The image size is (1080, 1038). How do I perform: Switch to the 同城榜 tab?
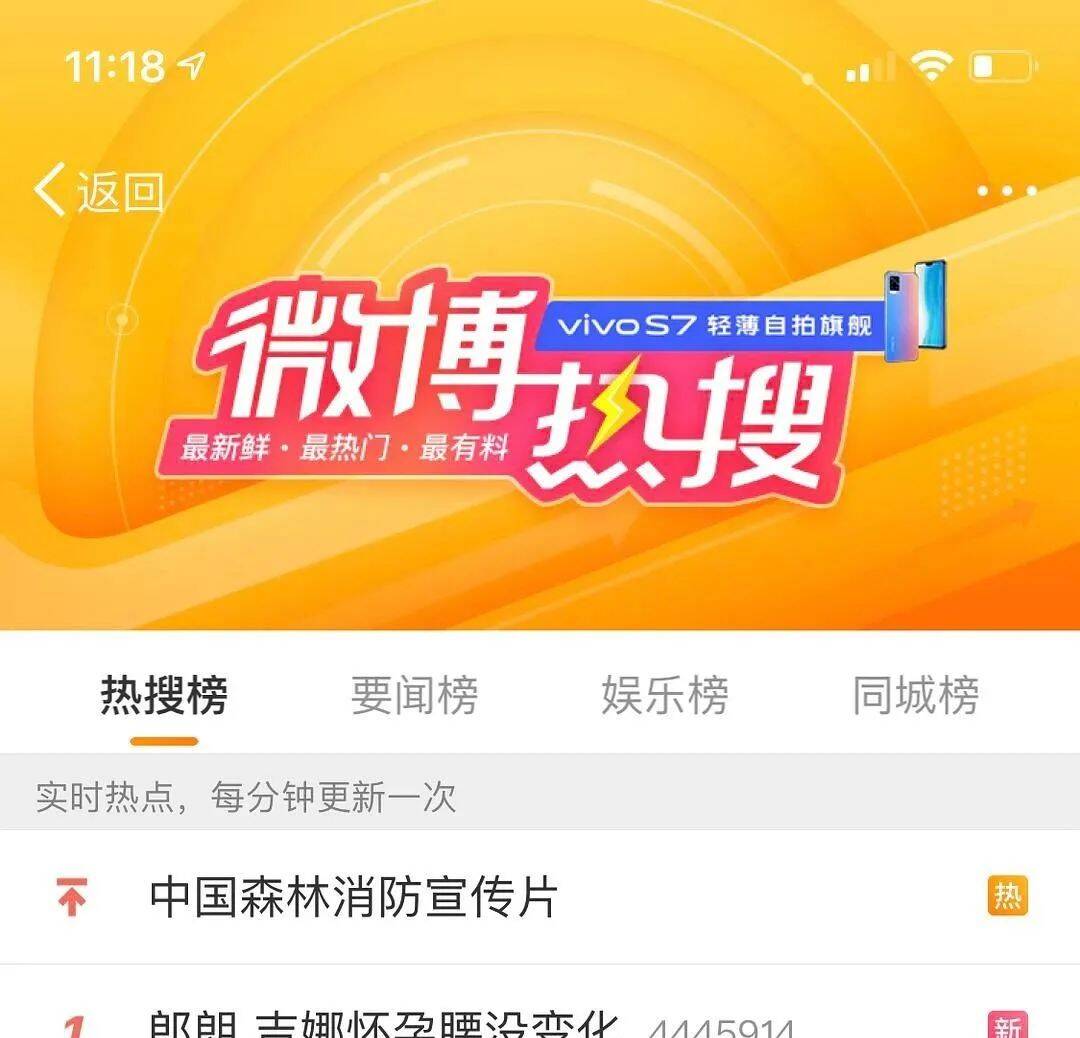point(915,696)
